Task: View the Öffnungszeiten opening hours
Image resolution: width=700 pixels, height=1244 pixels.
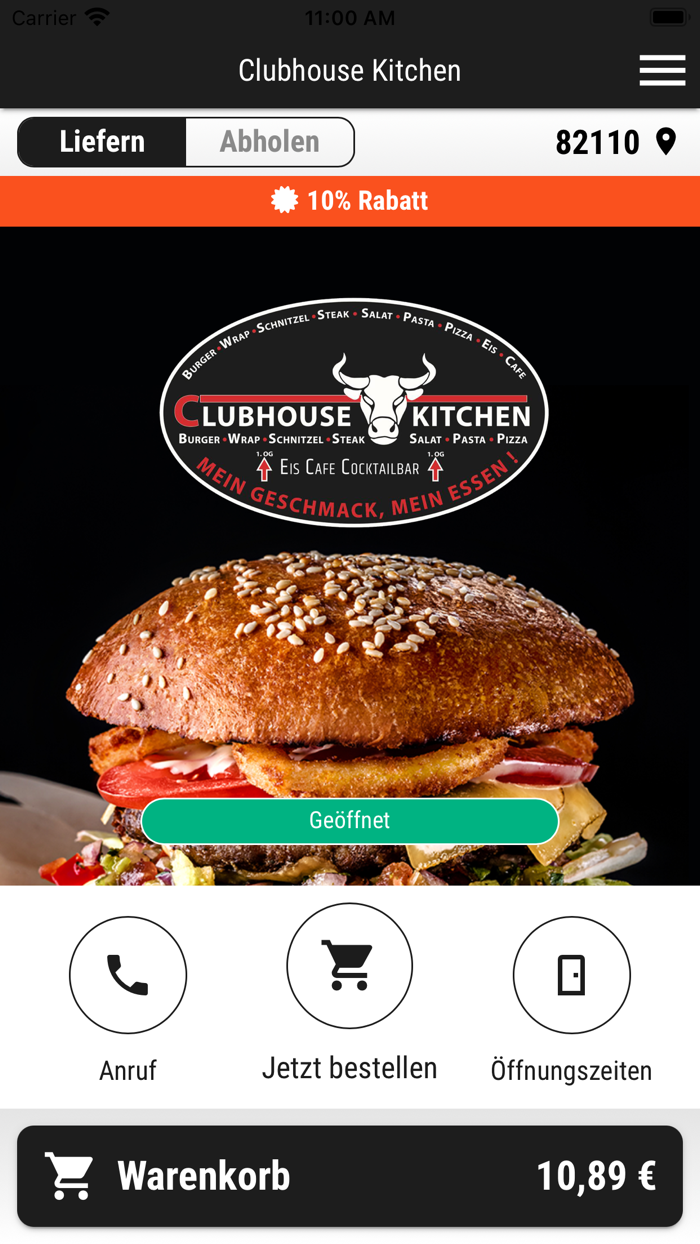Action: click(571, 976)
